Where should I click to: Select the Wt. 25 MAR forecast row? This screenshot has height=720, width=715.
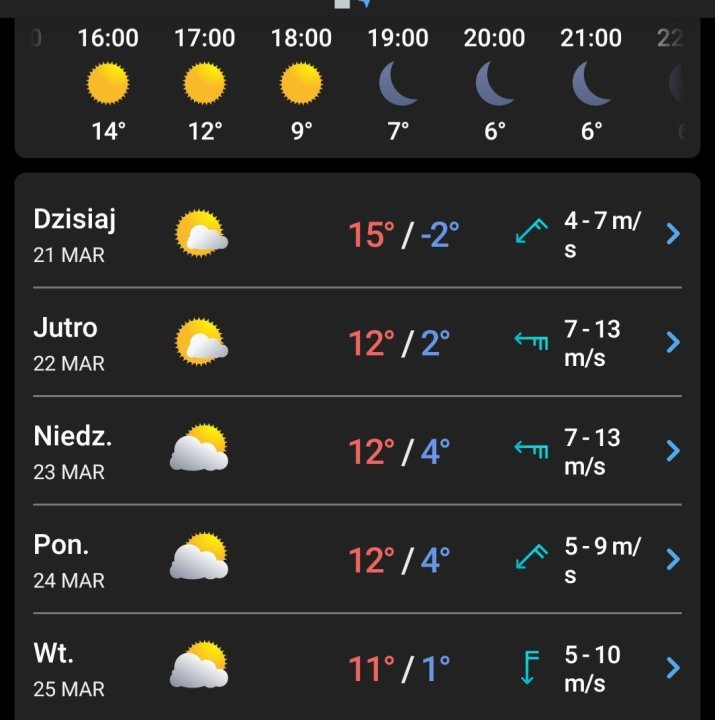point(673,667)
